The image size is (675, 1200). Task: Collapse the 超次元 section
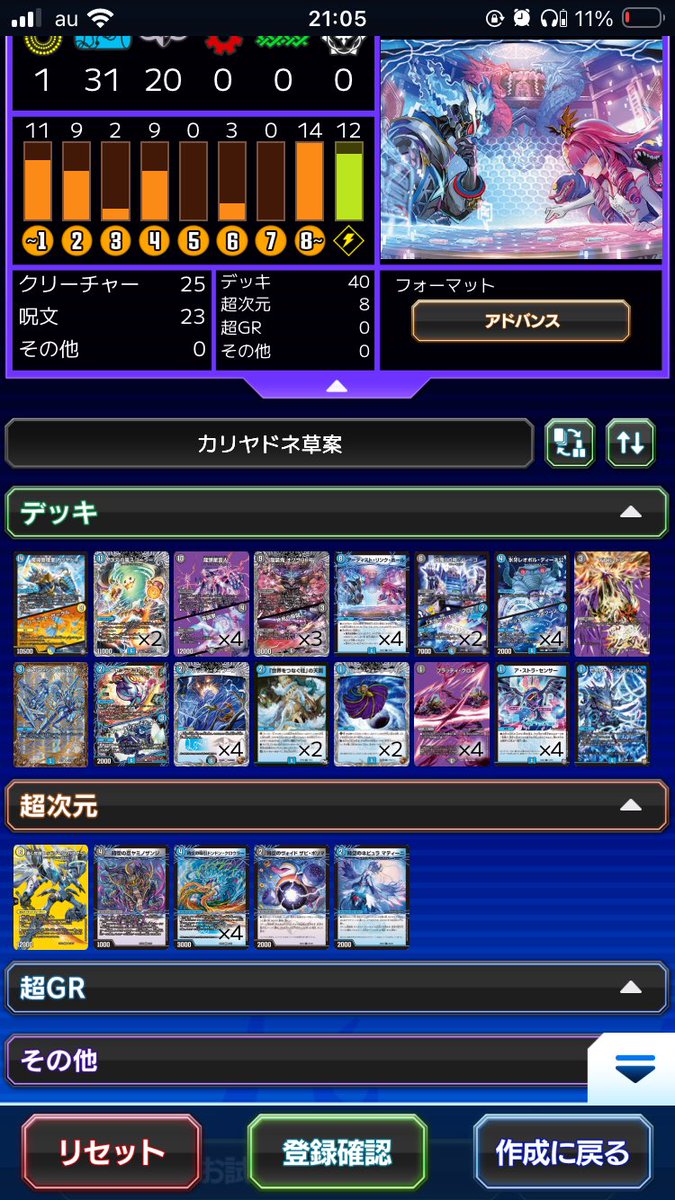point(630,804)
